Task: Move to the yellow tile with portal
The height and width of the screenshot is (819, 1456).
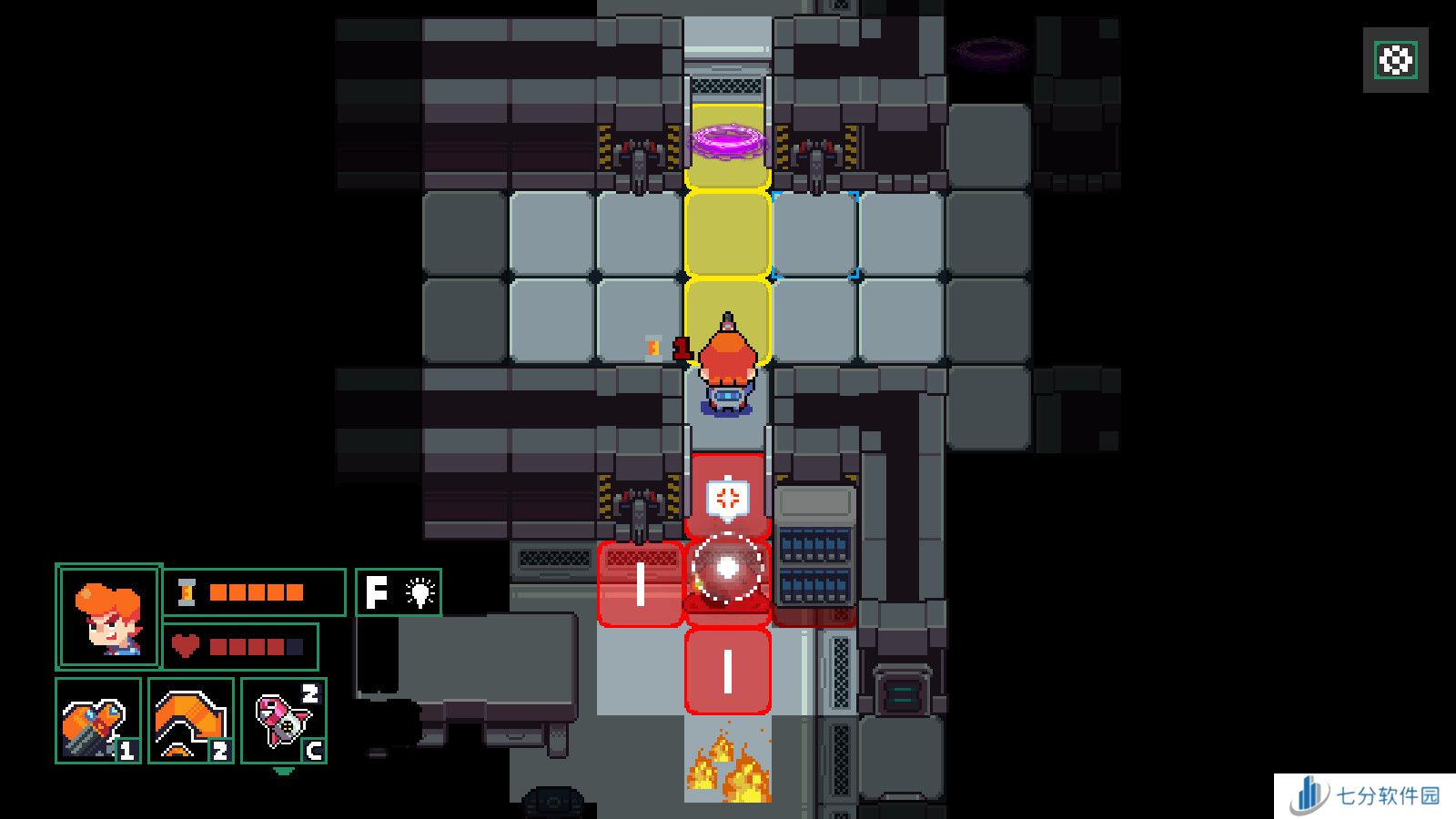Action: tap(727, 145)
